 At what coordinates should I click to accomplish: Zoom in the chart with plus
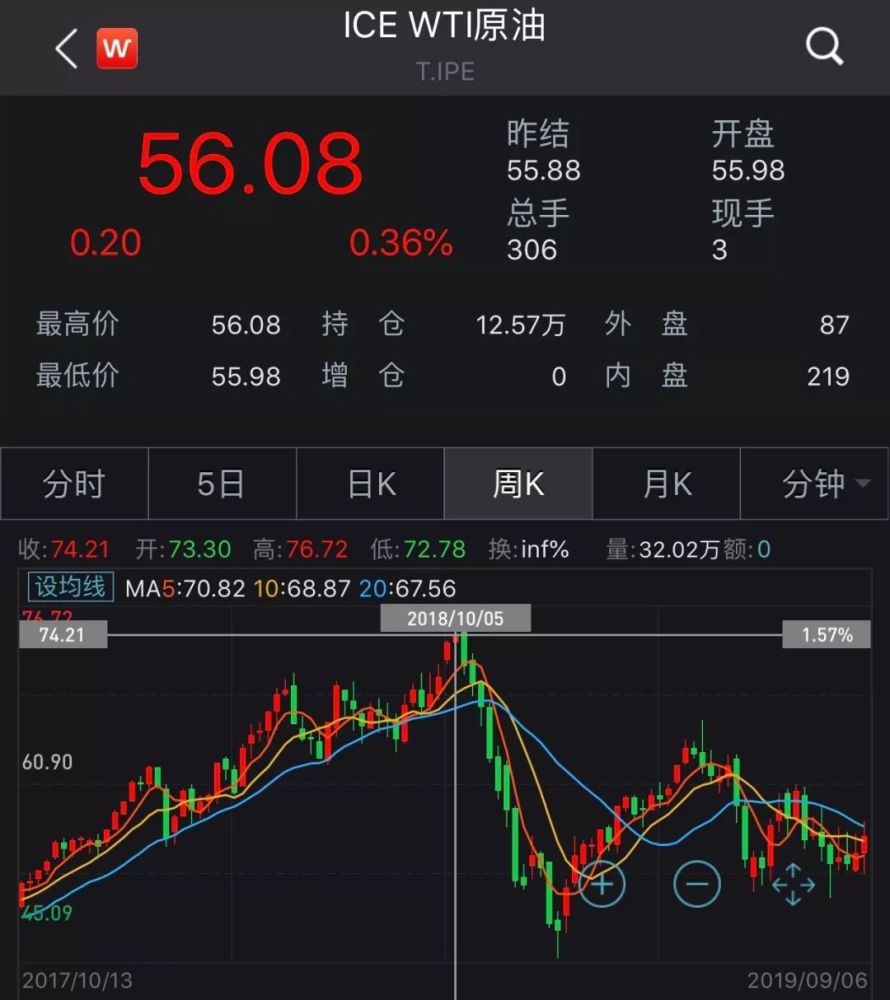[x=602, y=884]
